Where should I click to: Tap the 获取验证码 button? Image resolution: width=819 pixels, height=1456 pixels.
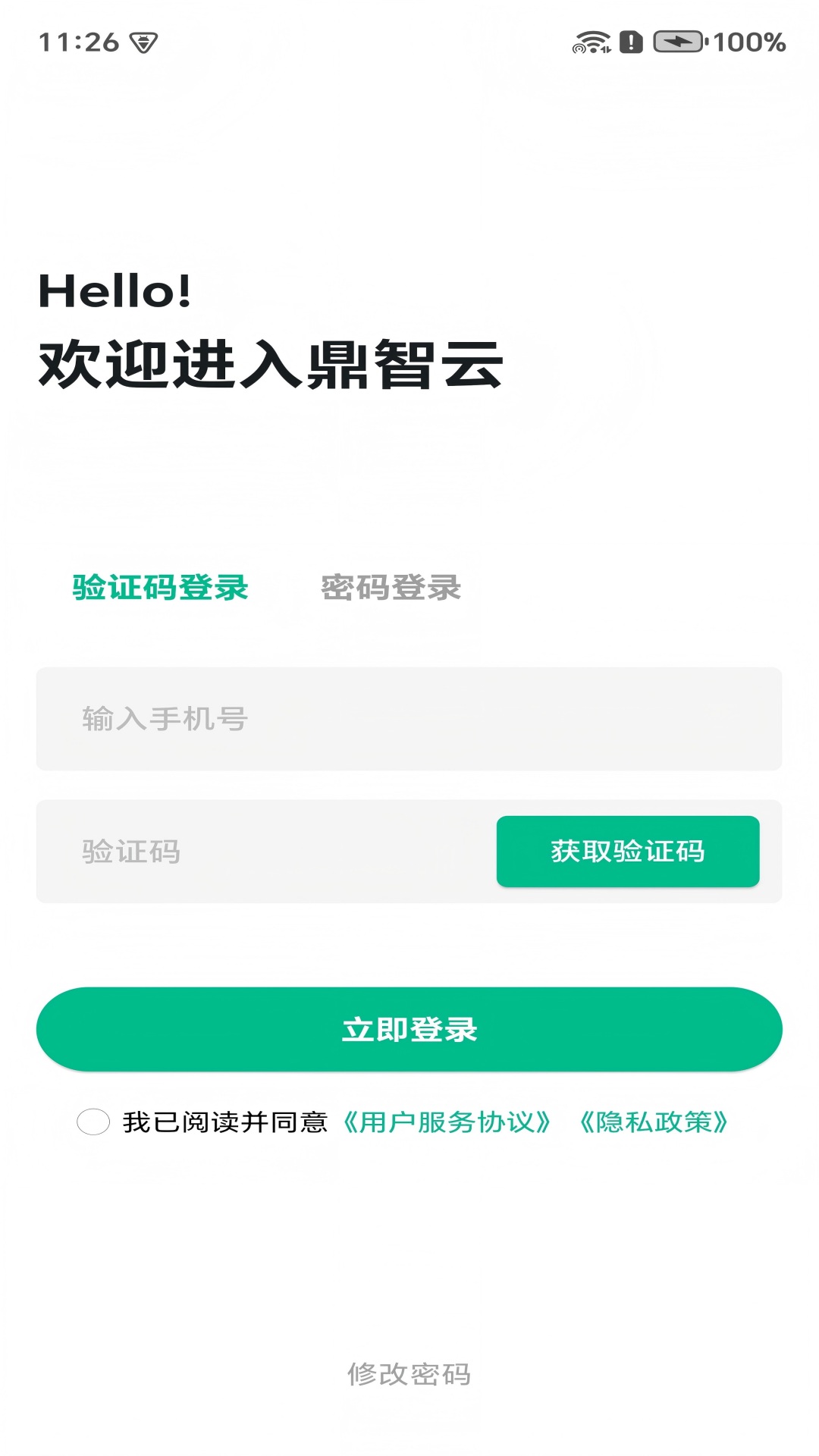click(628, 852)
